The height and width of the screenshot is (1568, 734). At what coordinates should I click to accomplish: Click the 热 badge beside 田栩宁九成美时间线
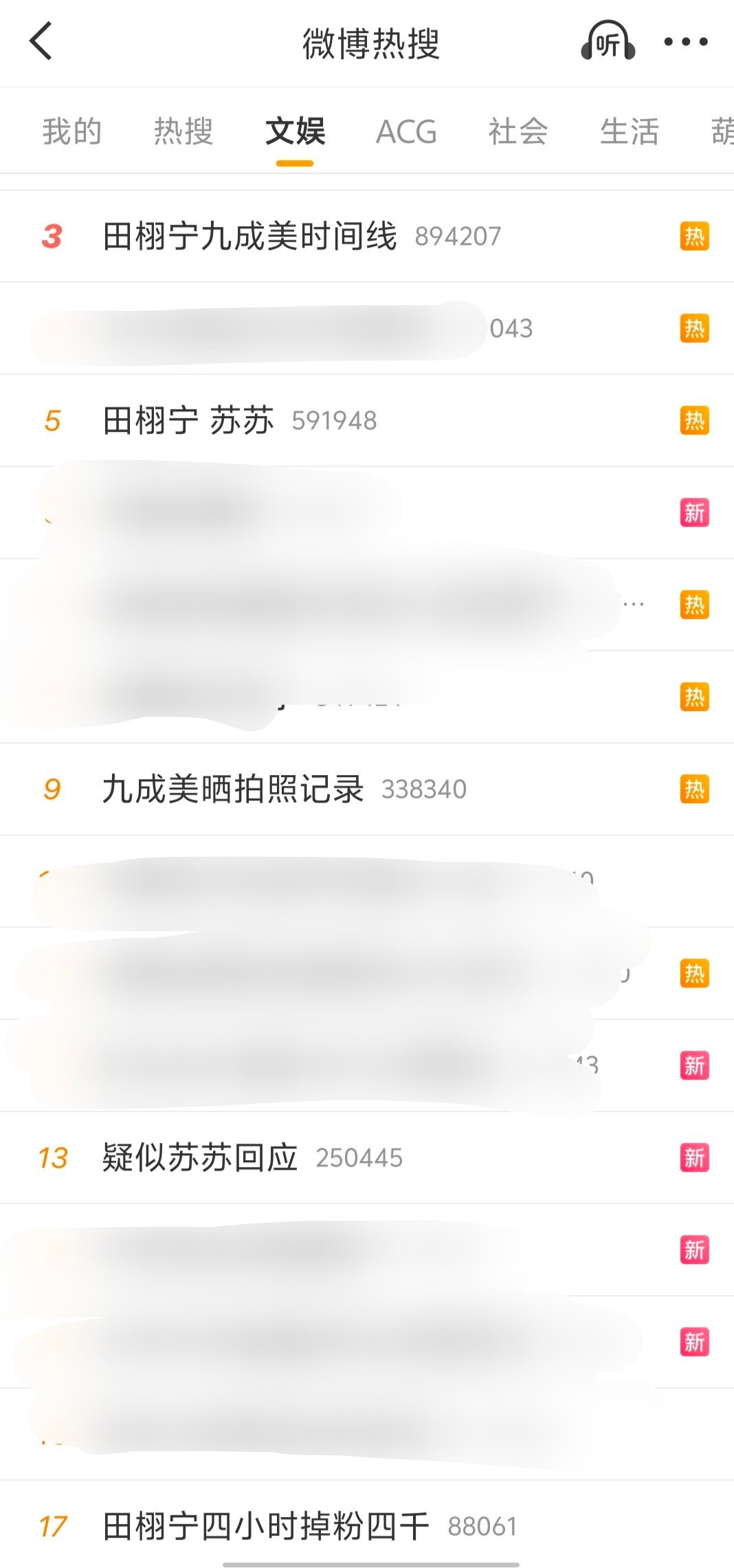tap(695, 235)
